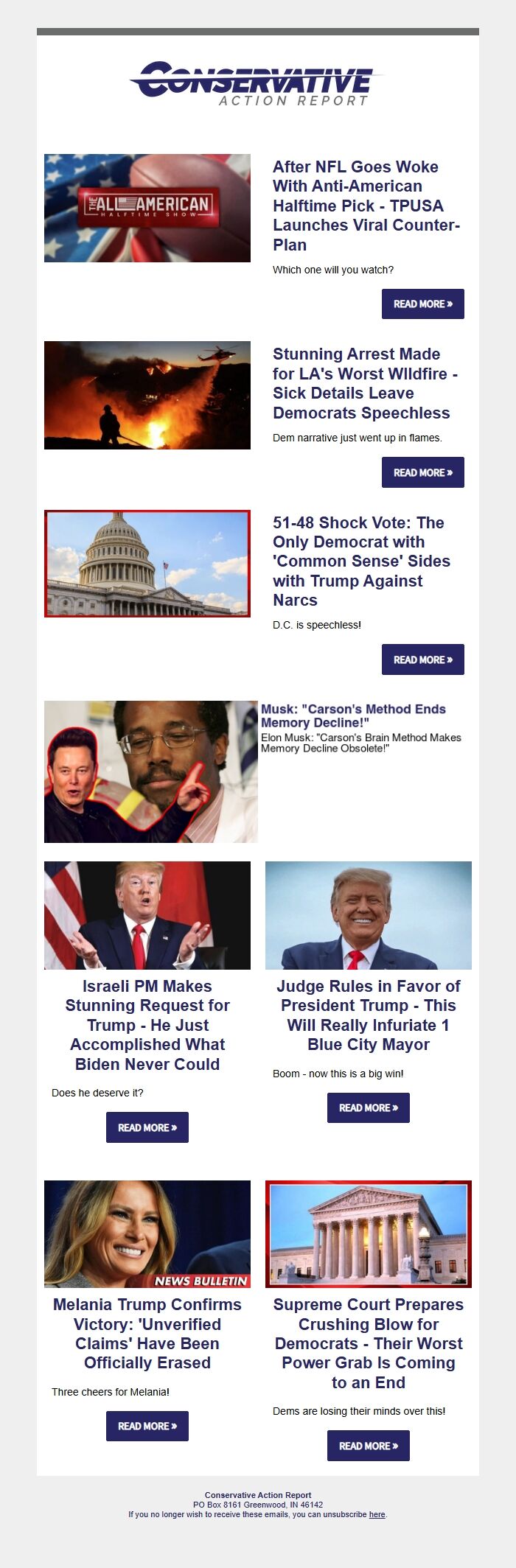Screen dimensions: 516x1568
Task: Open Read More for LA wildfire arrest
Action: [422, 472]
